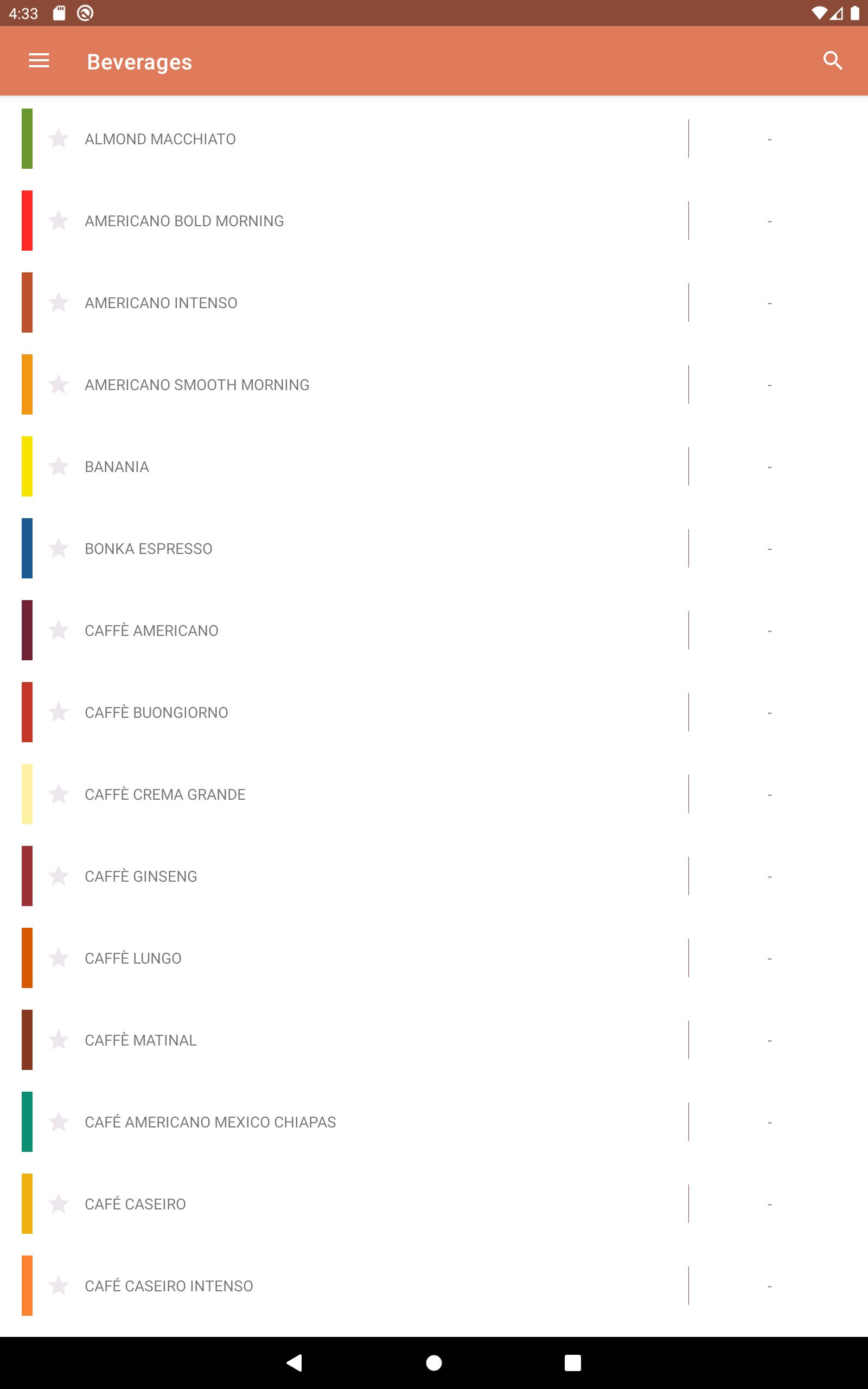
Task: Tap the star next to Bonka Espresso
Action: point(59,548)
